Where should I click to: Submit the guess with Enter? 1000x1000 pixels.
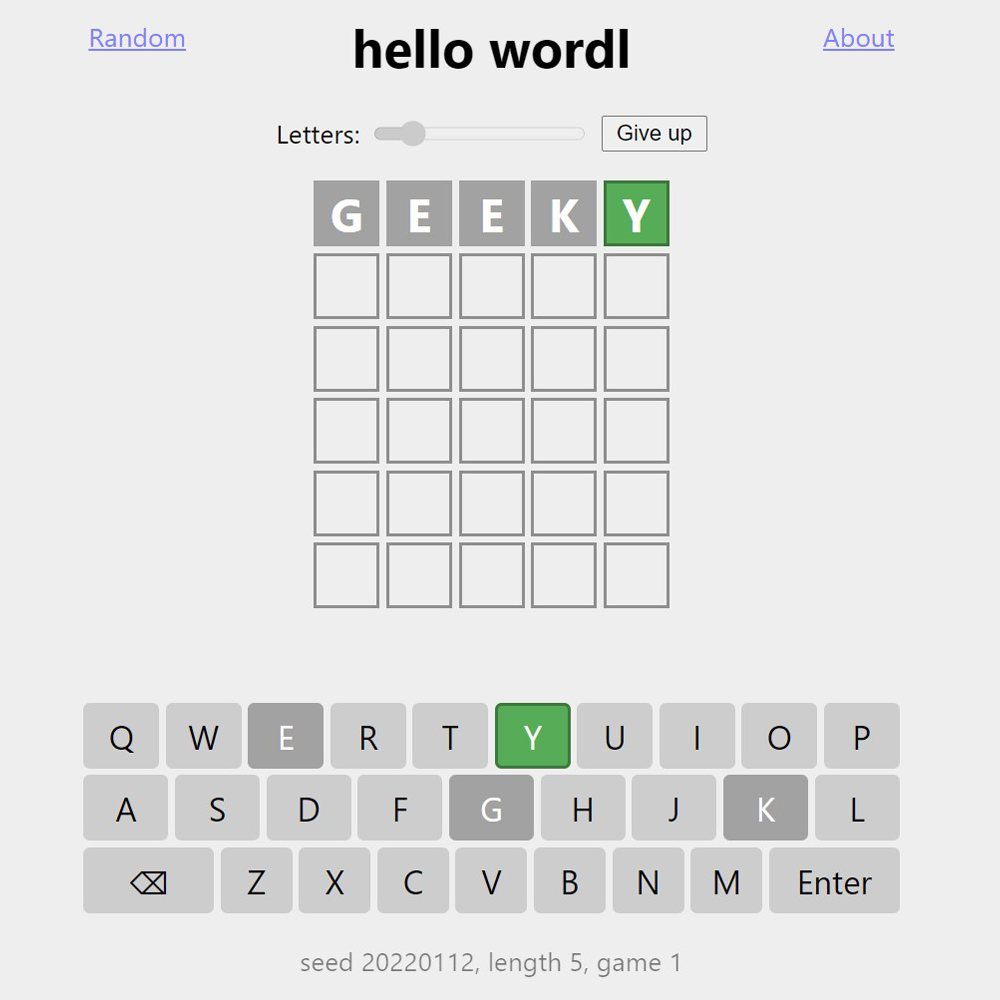pos(834,881)
